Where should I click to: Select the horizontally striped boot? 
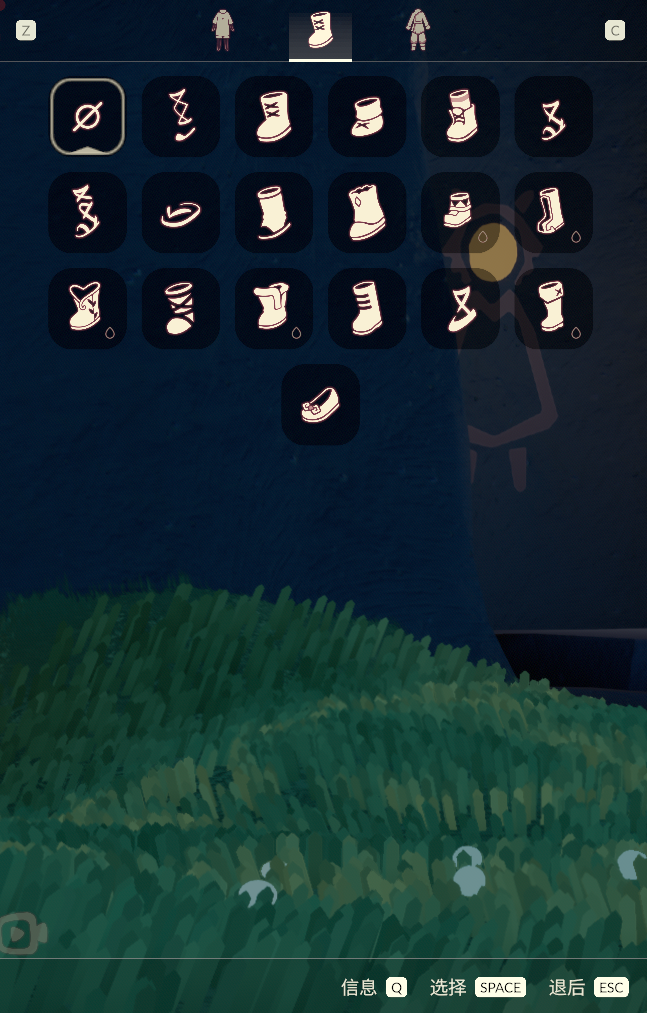tap(367, 308)
